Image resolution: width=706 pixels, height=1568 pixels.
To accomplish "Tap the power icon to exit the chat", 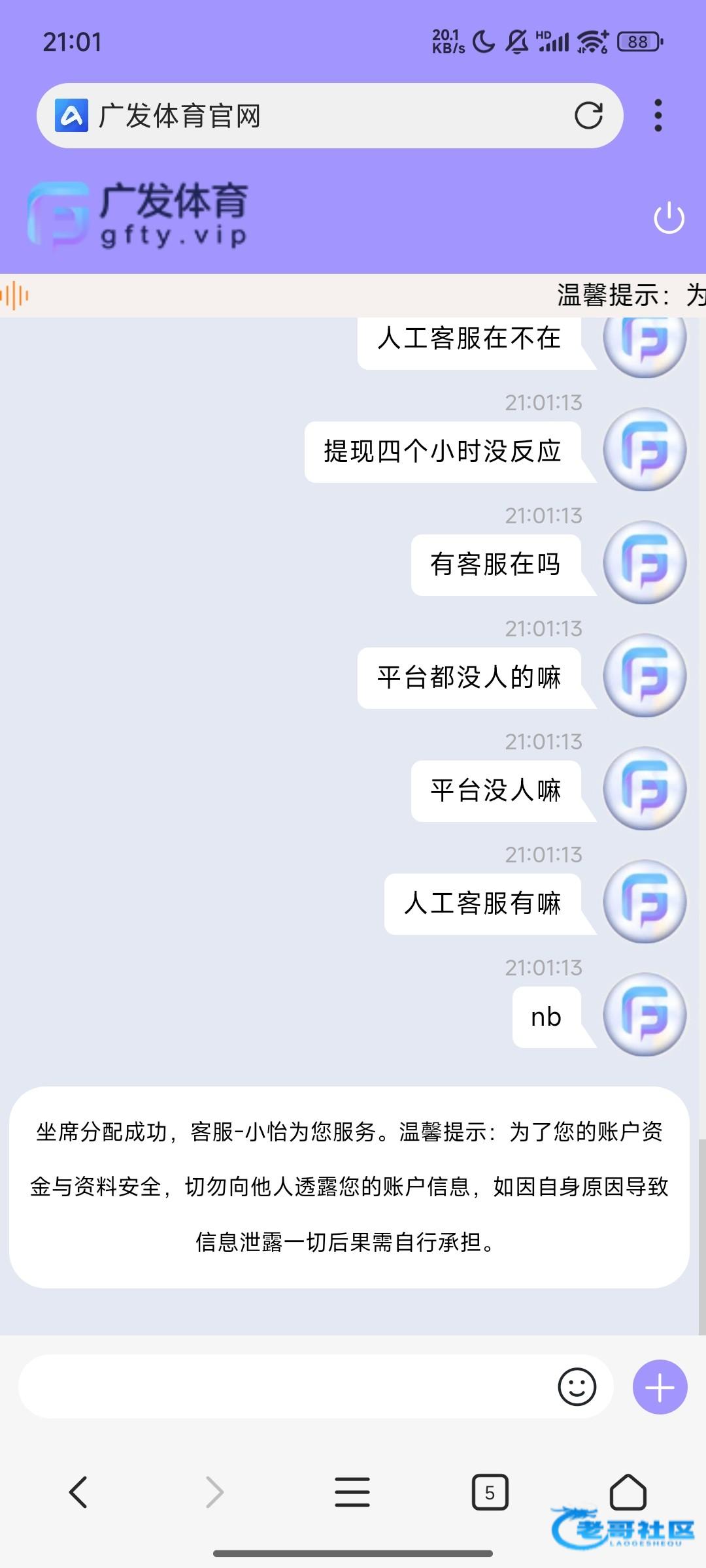I will pos(669,218).
